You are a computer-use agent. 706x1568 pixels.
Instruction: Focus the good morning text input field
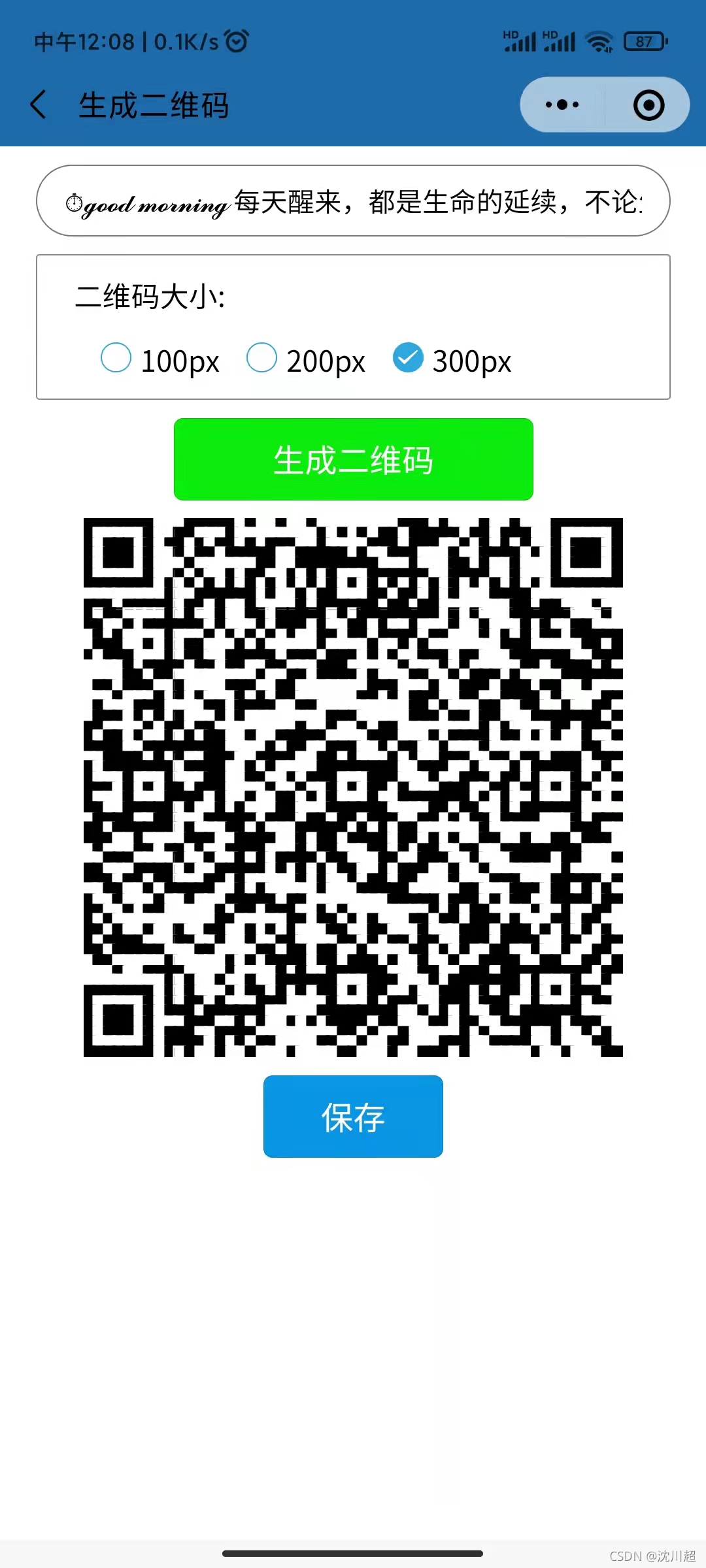click(x=353, y=201)
